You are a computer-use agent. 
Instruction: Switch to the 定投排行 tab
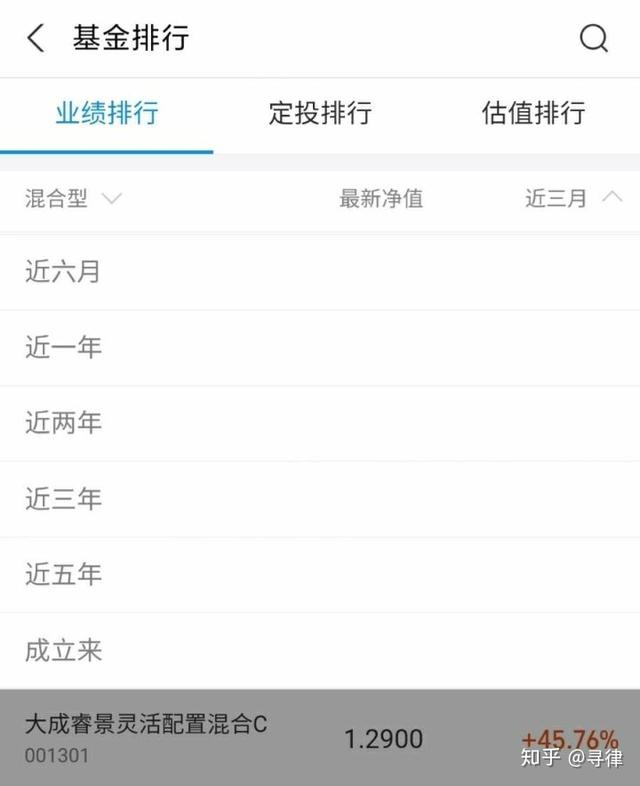(x=320, y=113)
